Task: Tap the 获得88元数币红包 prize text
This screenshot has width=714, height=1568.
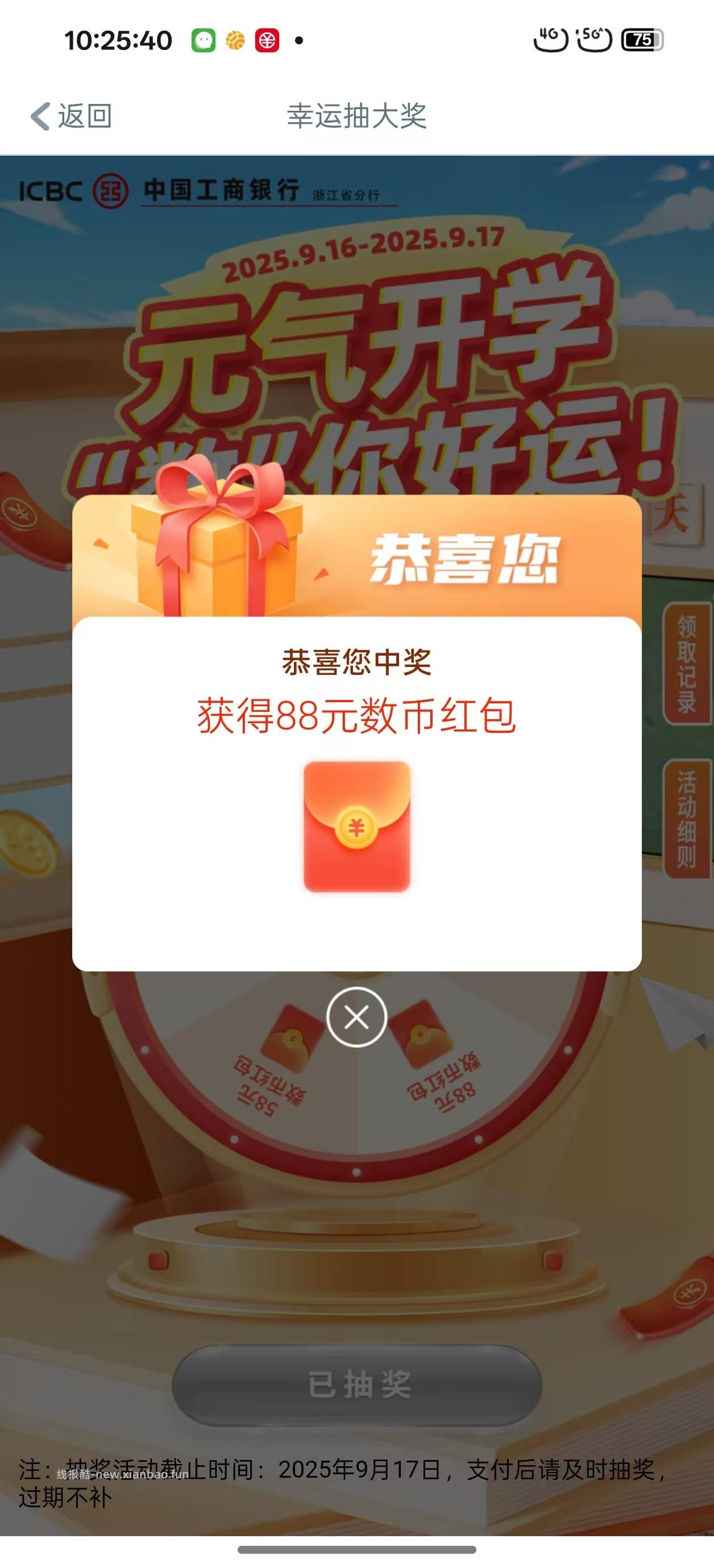Action: pos(357,718)
